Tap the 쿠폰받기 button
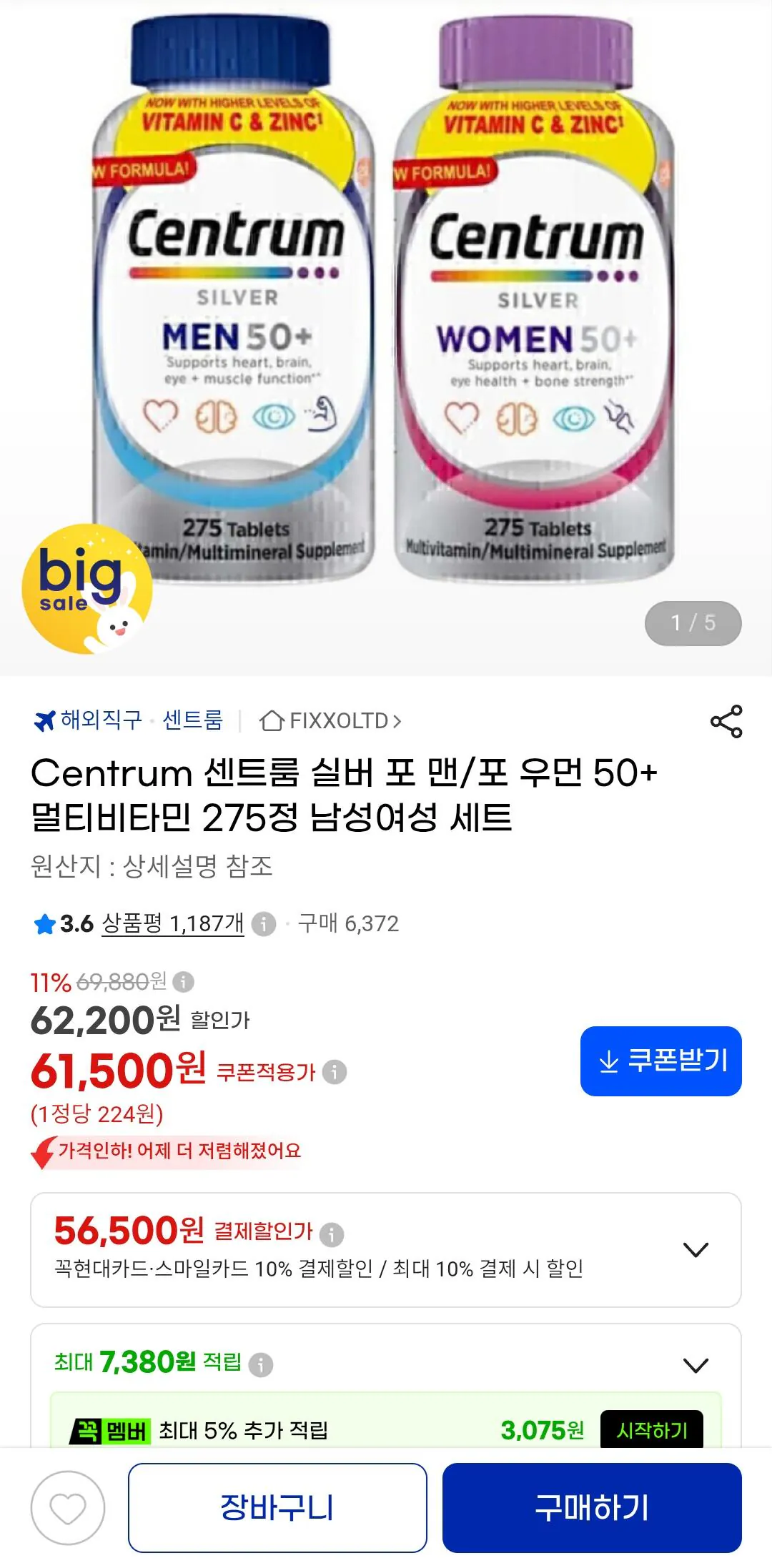Viewport: 772px width, 1568px height. pos(661,1061)
